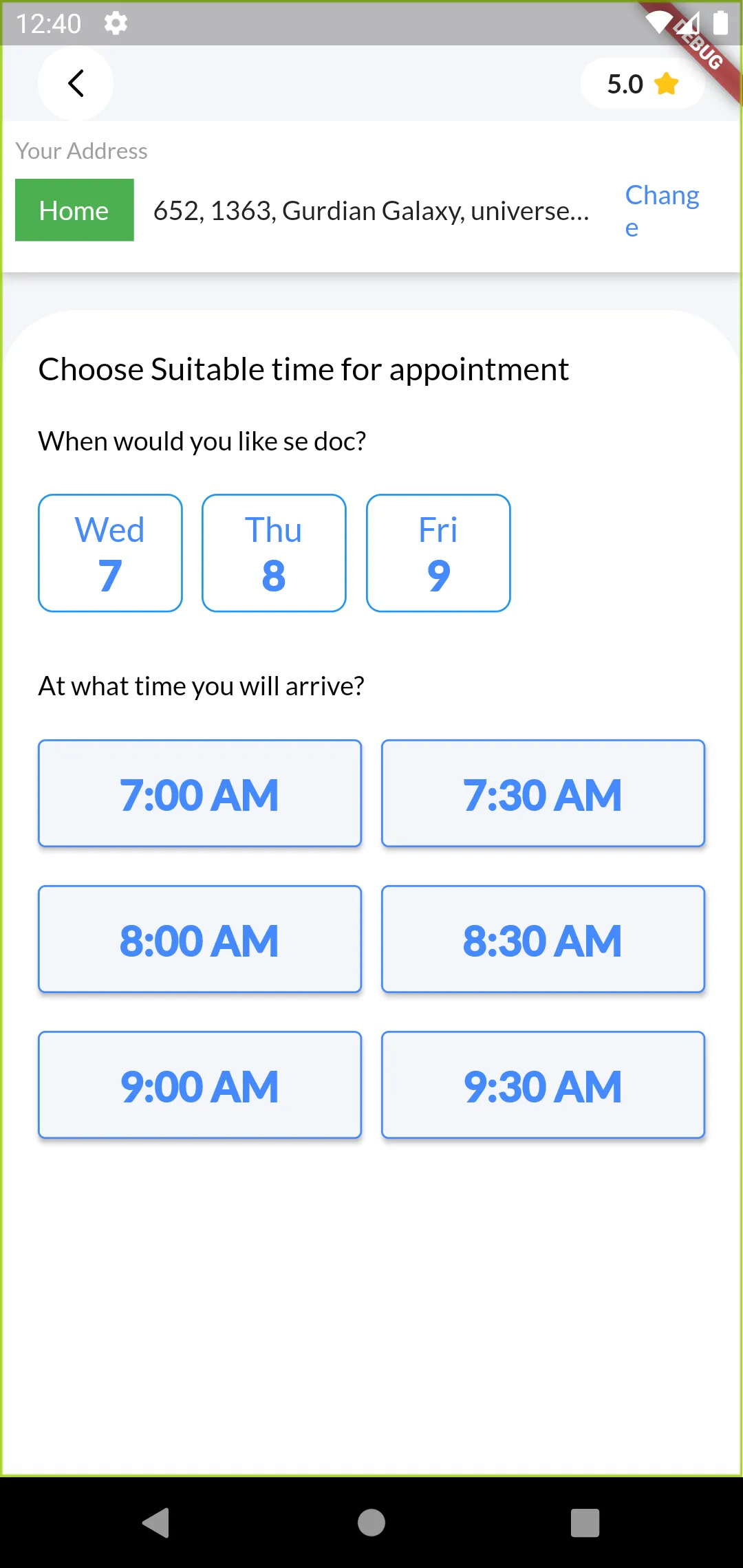The height and width of the screenshot is (1568, 743).
Task: Select Wed 7 as appointment date
Action: click(x=110, y=553)
